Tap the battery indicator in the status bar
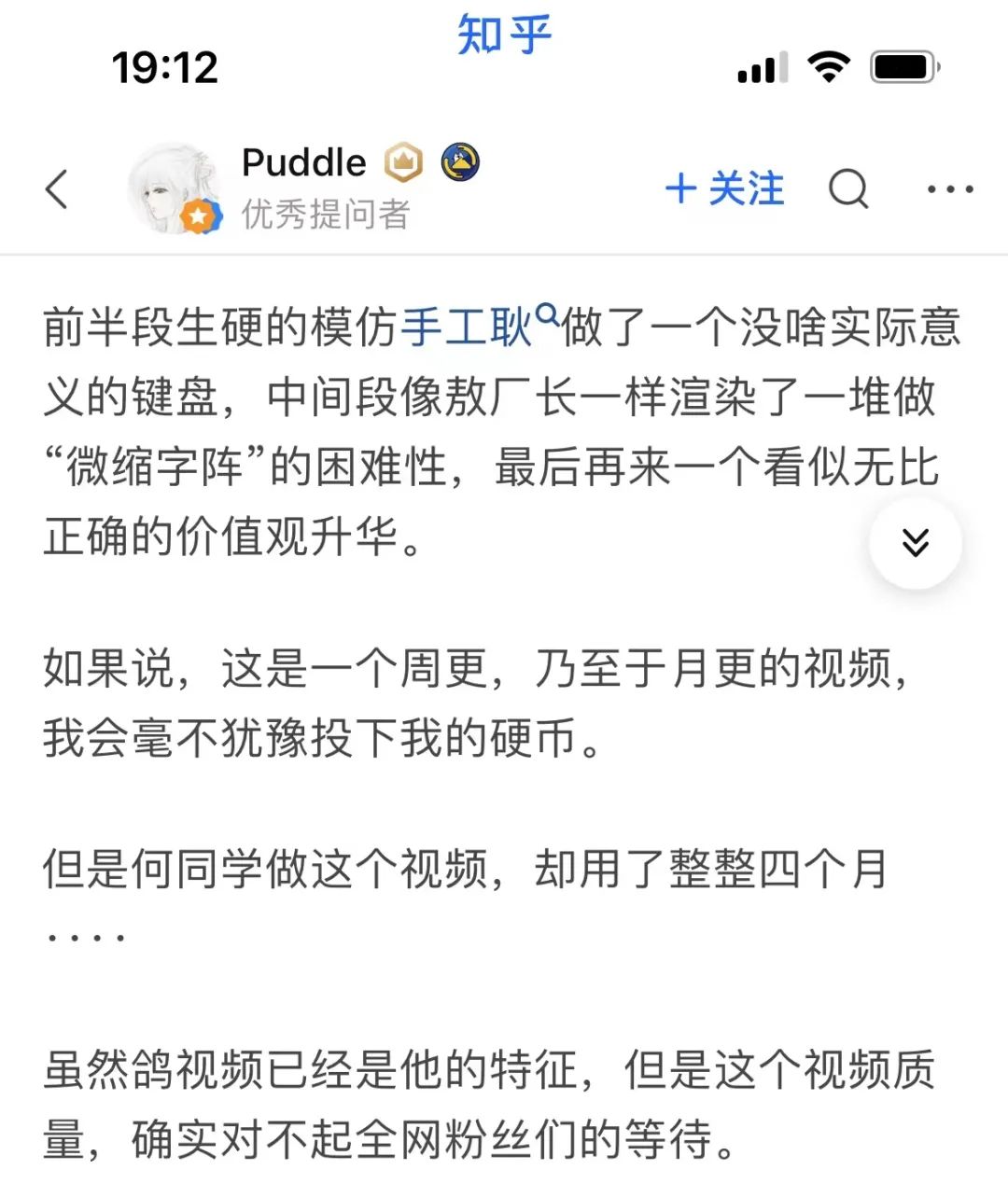 point(900,66)
